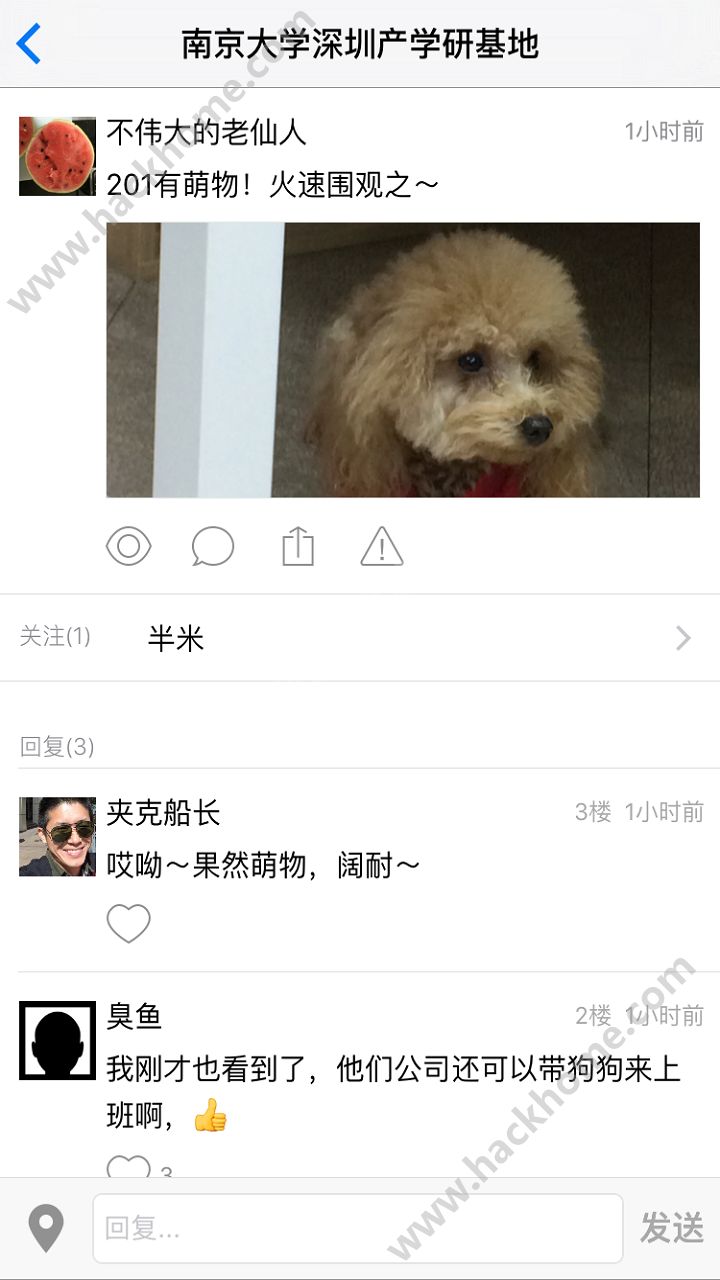Tap the location pin beside the reply box
Viewport: 720px width, 1280px height.
click(x=46, y=1228)
